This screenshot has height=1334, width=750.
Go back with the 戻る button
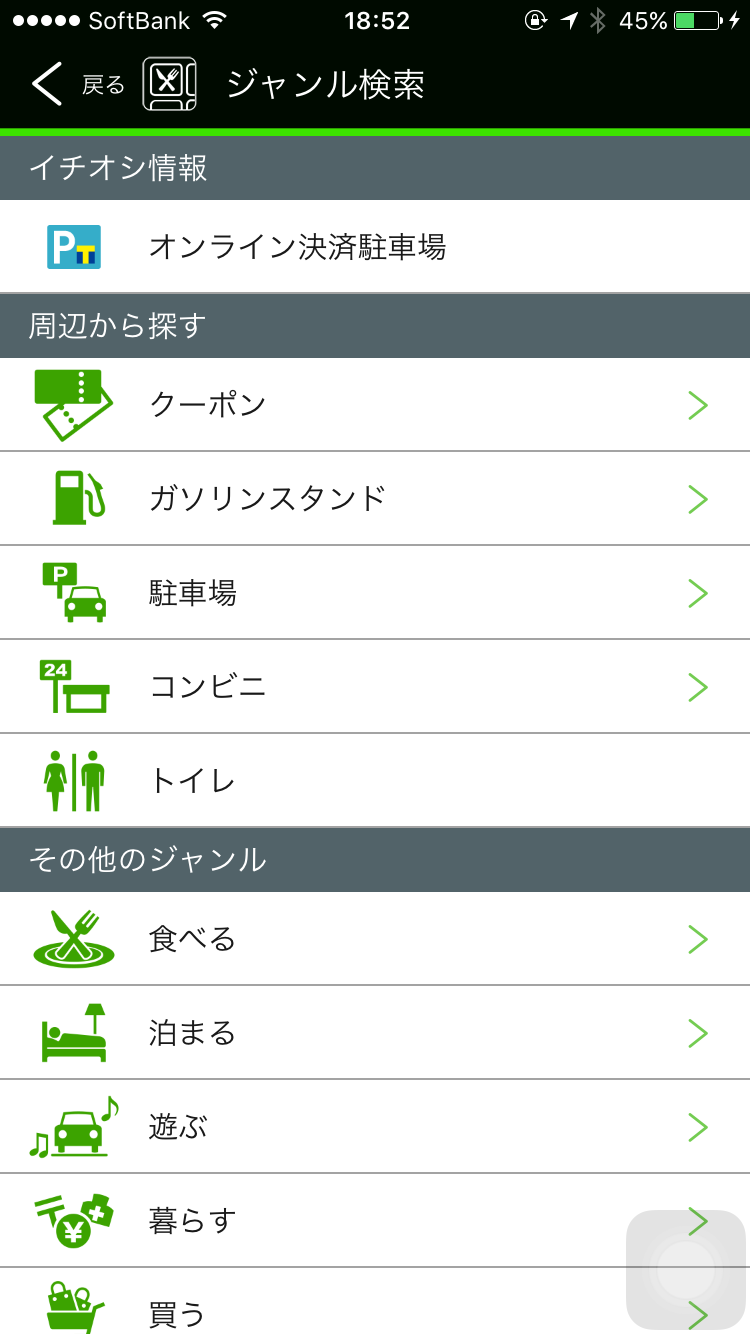click(x=77, y=84)
